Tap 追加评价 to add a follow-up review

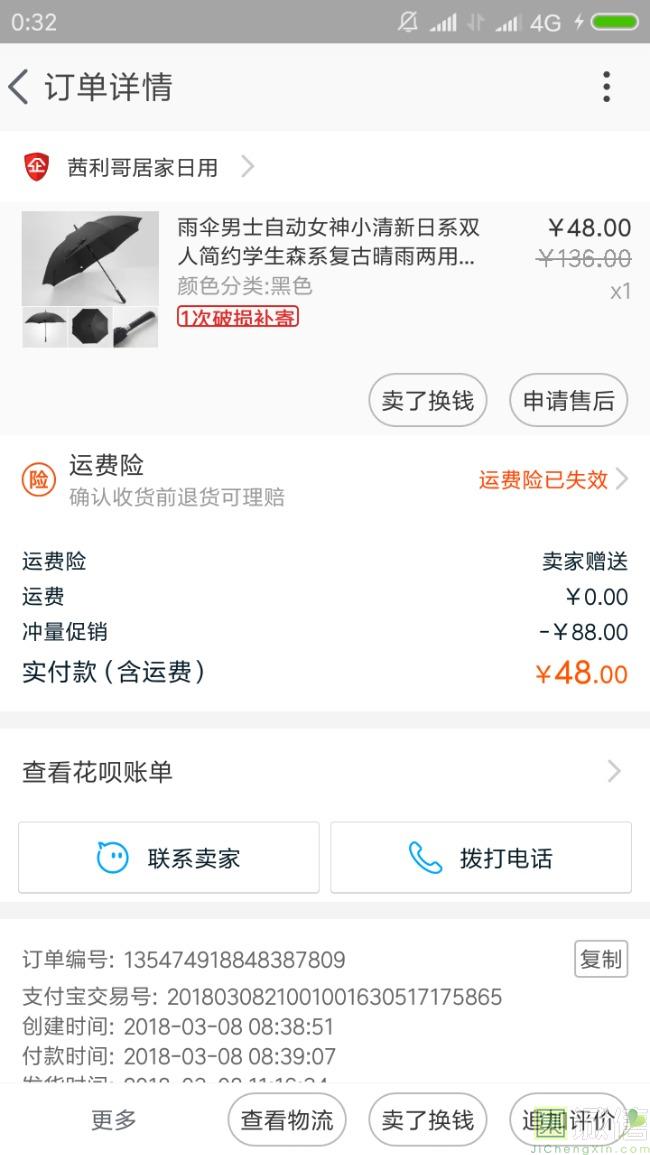[568, 1120]
